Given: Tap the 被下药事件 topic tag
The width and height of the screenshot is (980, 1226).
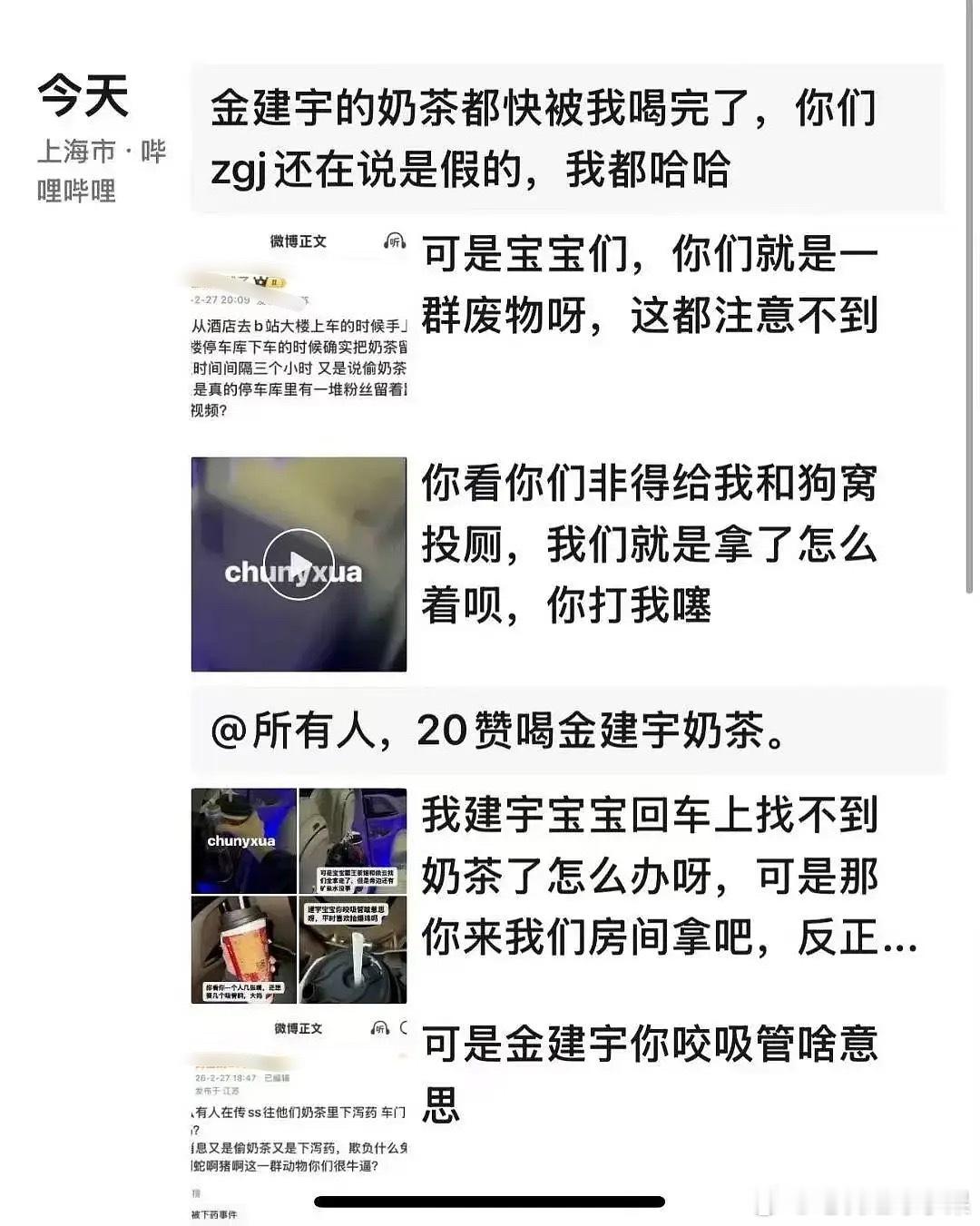Looking at the screenshot, I should [215, 1213].
